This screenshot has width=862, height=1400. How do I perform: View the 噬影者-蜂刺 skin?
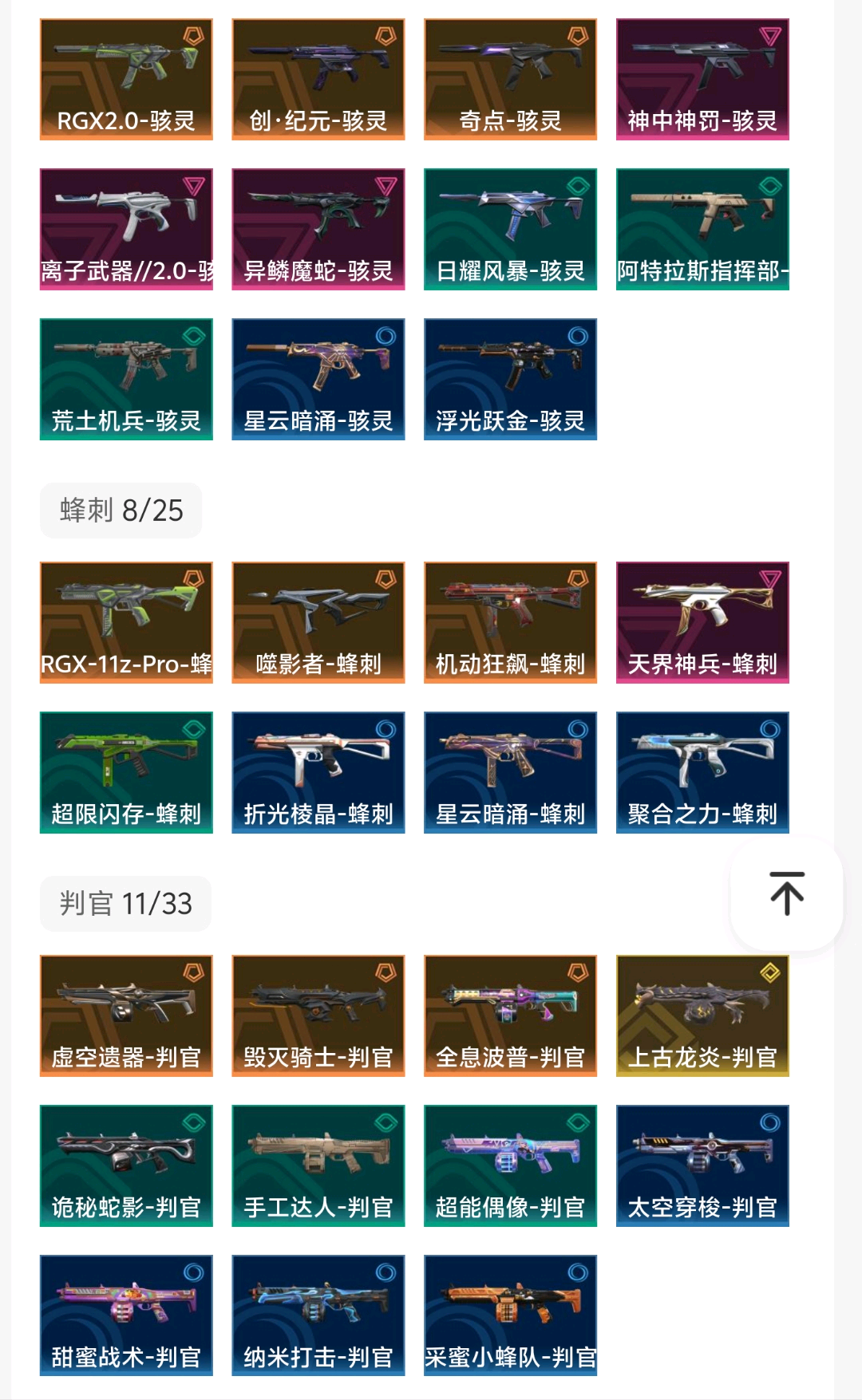tap(318, 623)
